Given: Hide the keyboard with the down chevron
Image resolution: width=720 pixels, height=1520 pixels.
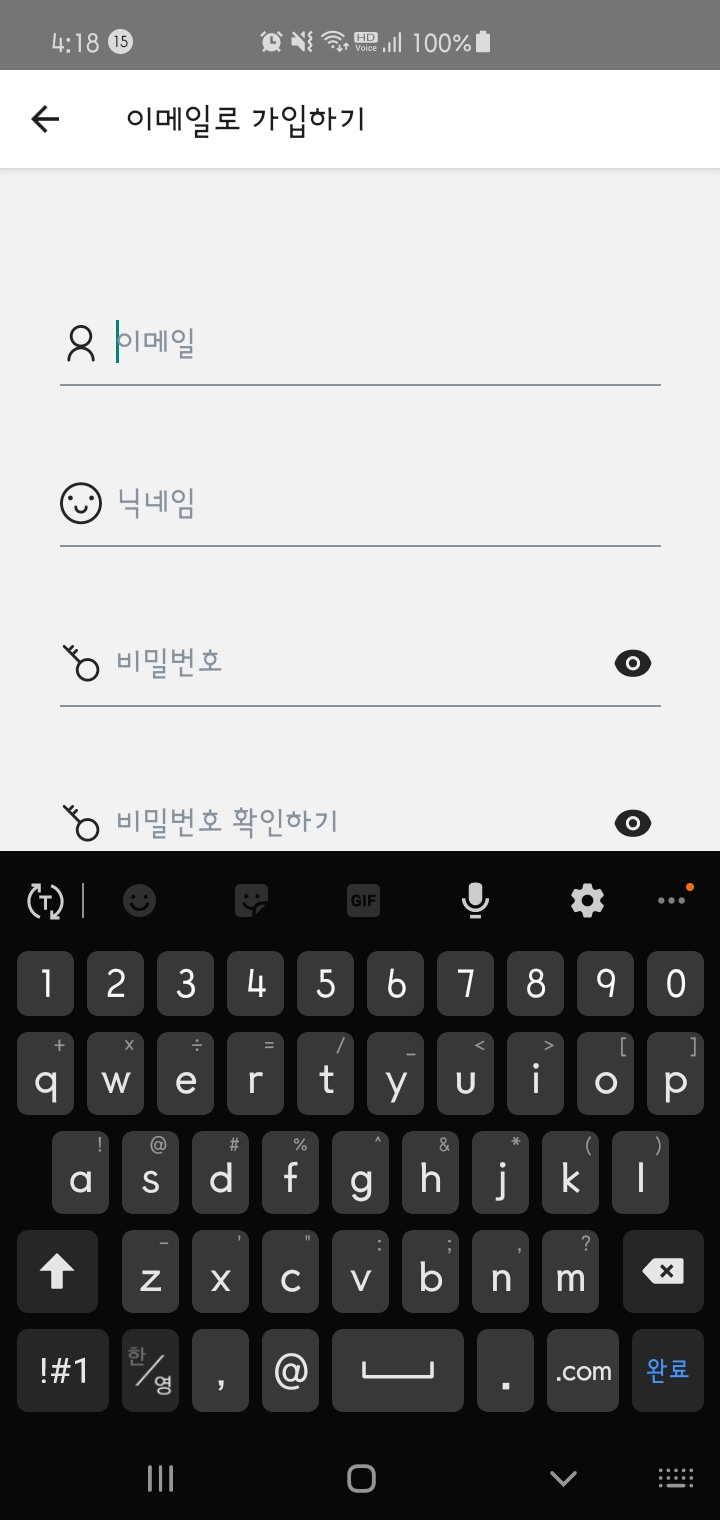Looking at the screenshot, I should (563, 1477).
